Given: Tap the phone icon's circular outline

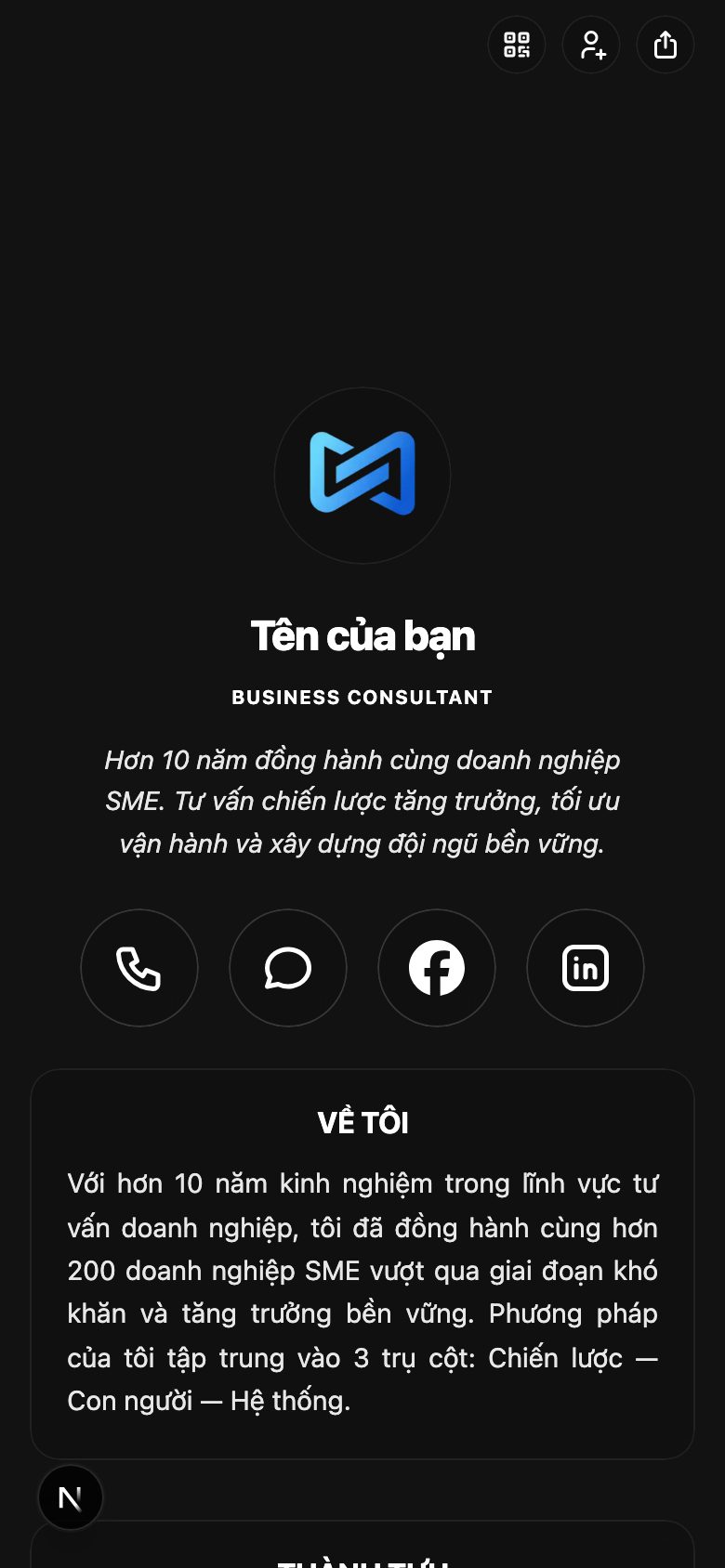Looking at the screenshot, I should (x=139, y=968).
